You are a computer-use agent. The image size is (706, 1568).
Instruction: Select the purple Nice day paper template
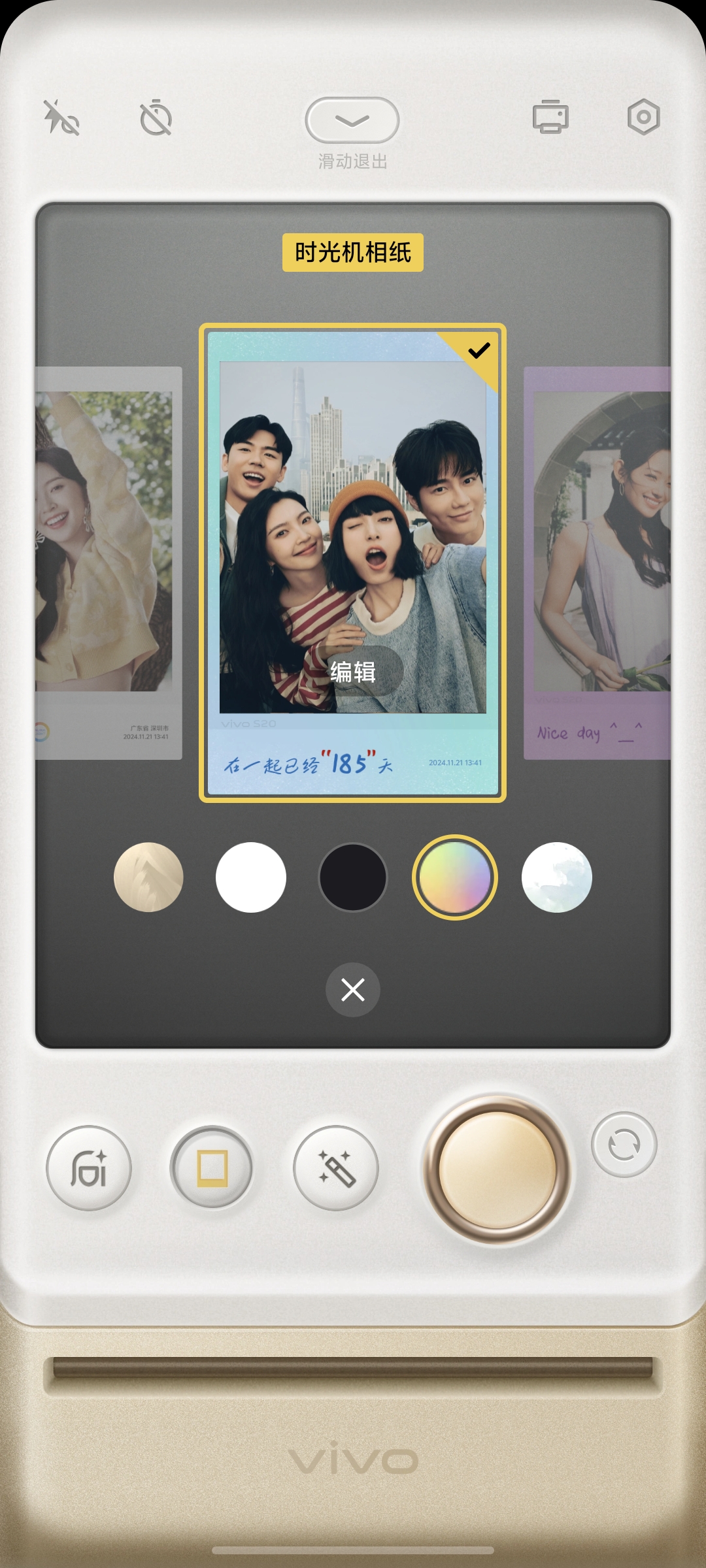click(x=597, y=562)
